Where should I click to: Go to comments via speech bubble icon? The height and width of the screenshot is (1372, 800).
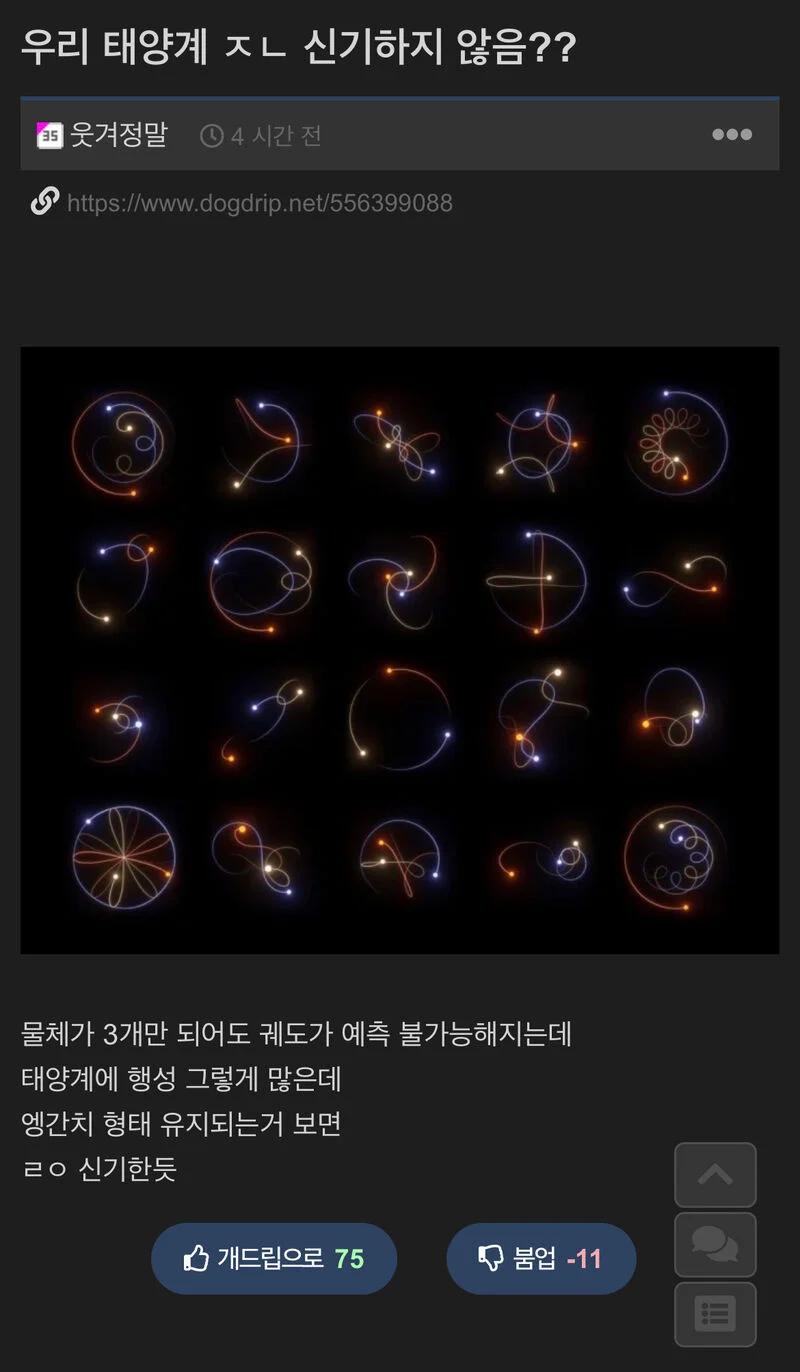click(715, 1245)
